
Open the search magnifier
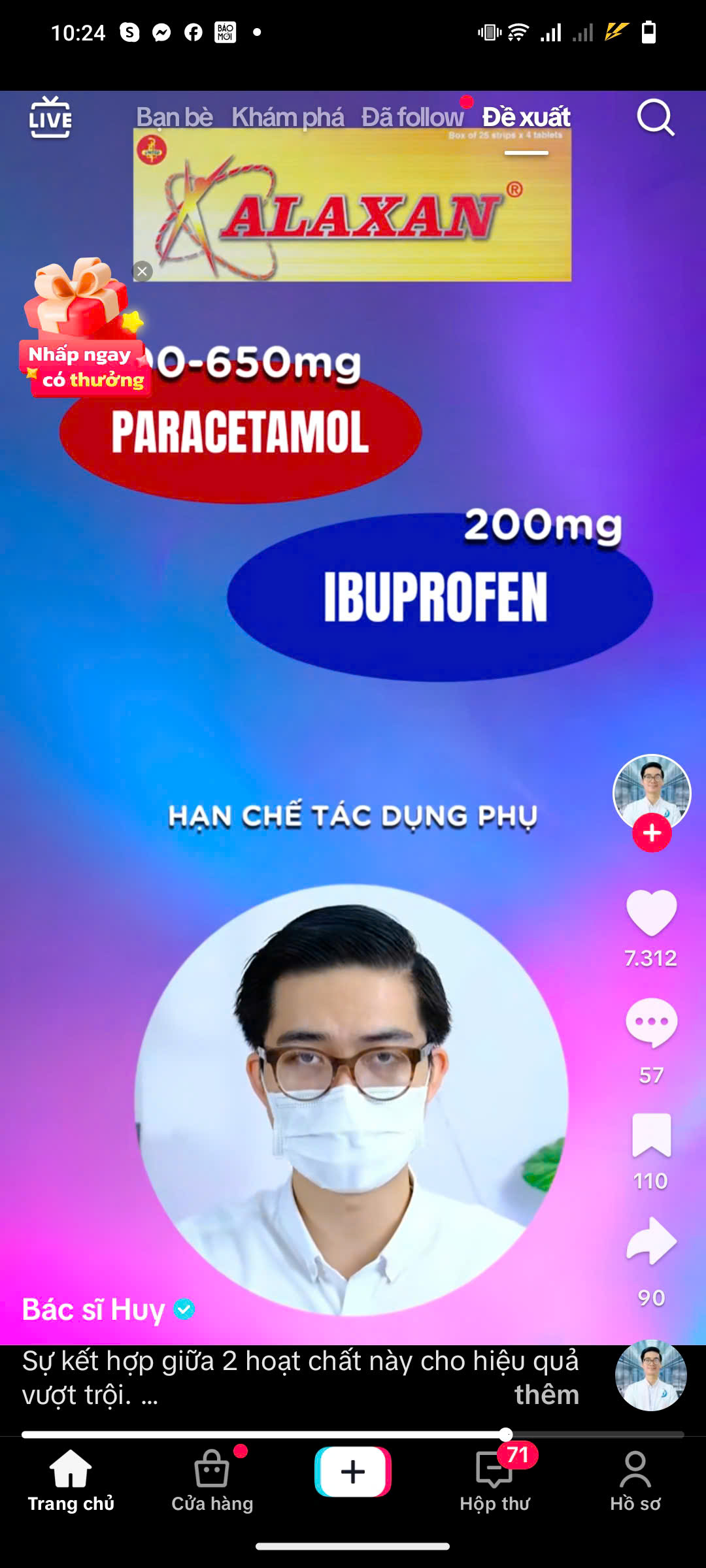655,118
